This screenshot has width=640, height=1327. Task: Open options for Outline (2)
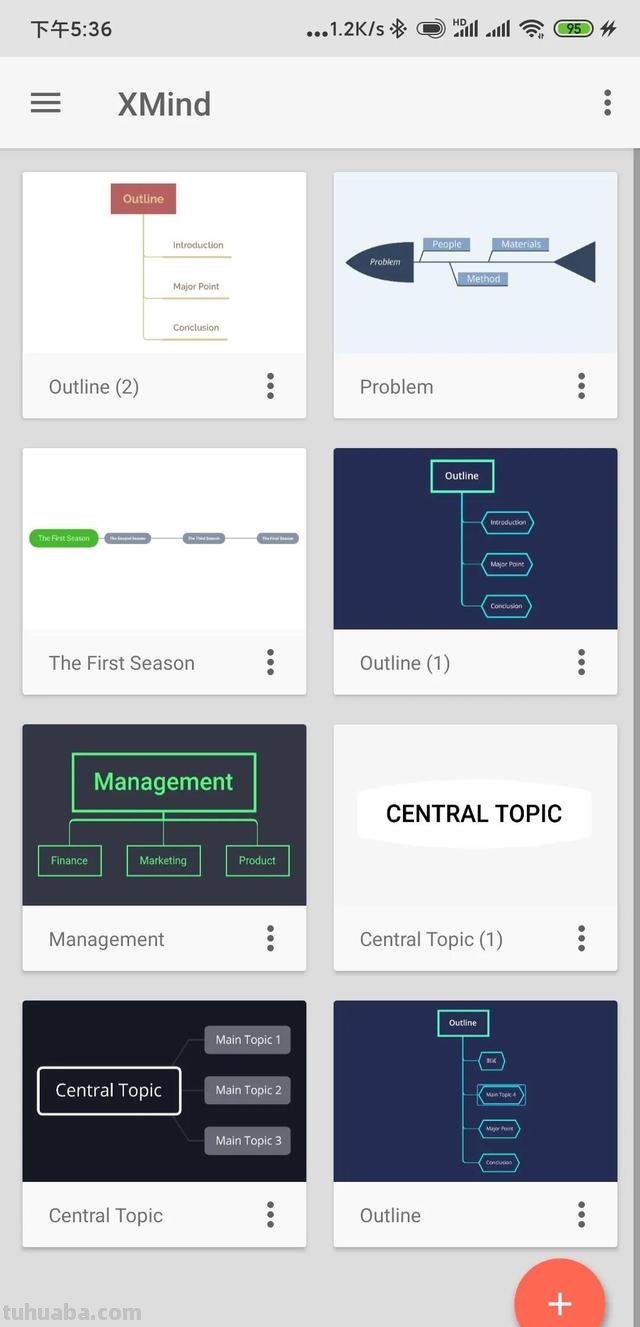pyautogui.click(x=270, y=386)
